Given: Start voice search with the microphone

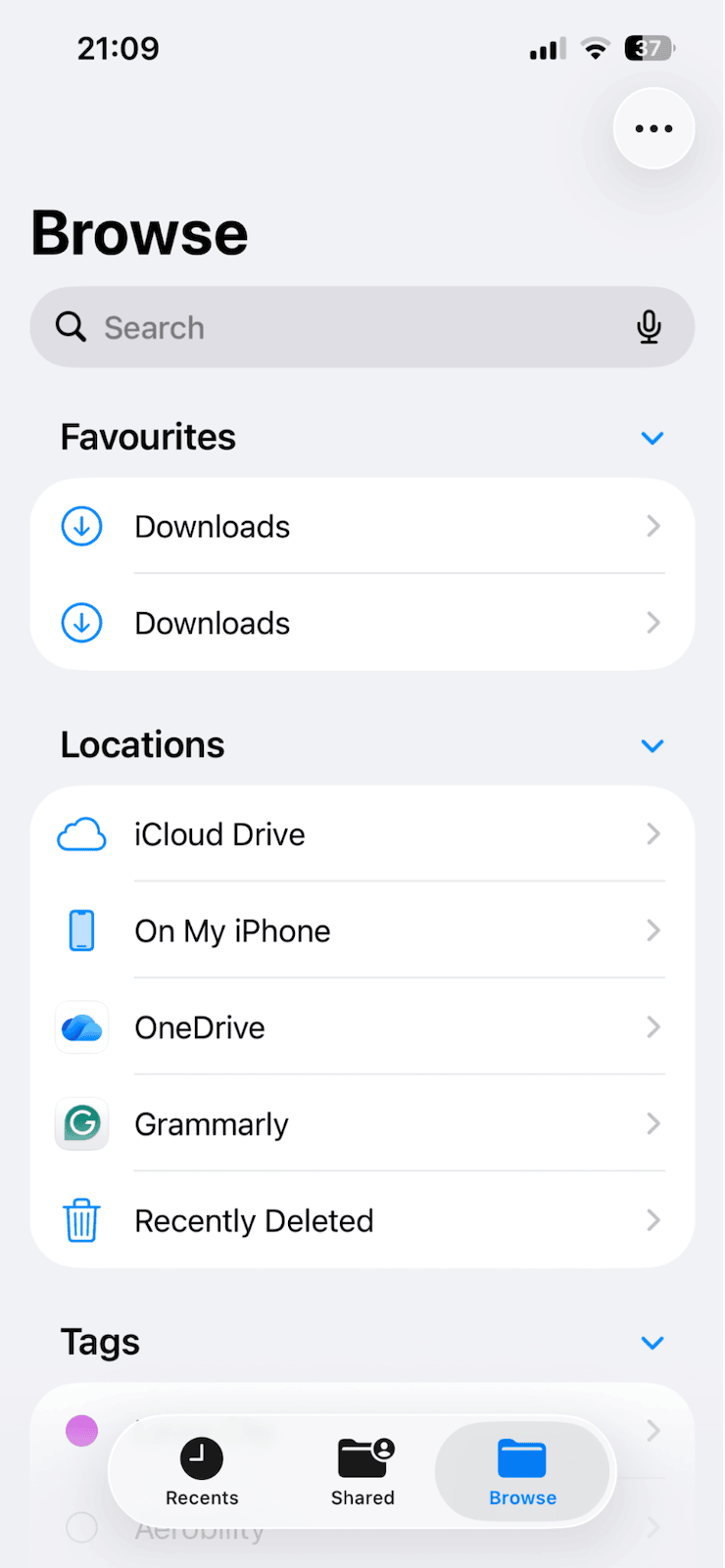Looking at the screenshot, I should 649,327.
